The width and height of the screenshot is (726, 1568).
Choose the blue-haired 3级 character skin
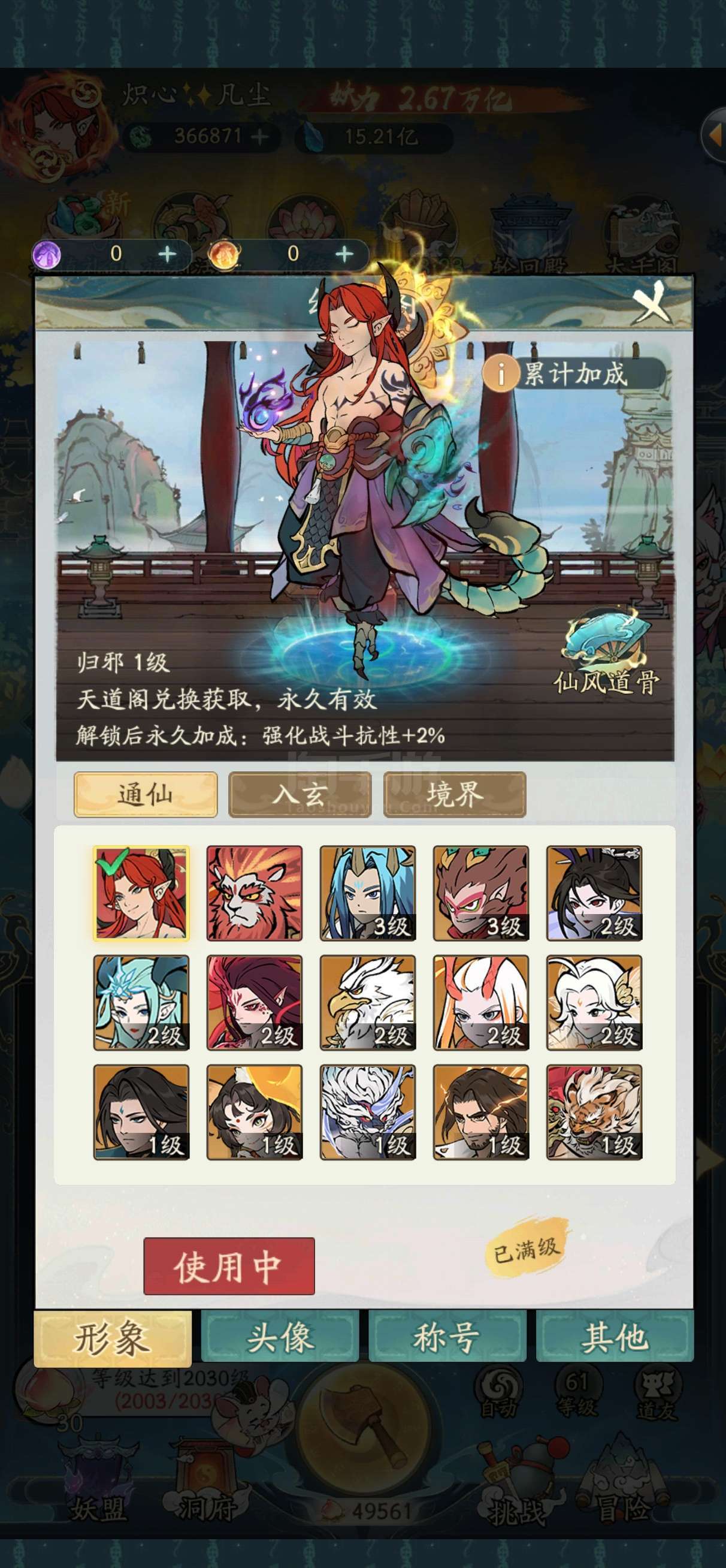(368, 893)
